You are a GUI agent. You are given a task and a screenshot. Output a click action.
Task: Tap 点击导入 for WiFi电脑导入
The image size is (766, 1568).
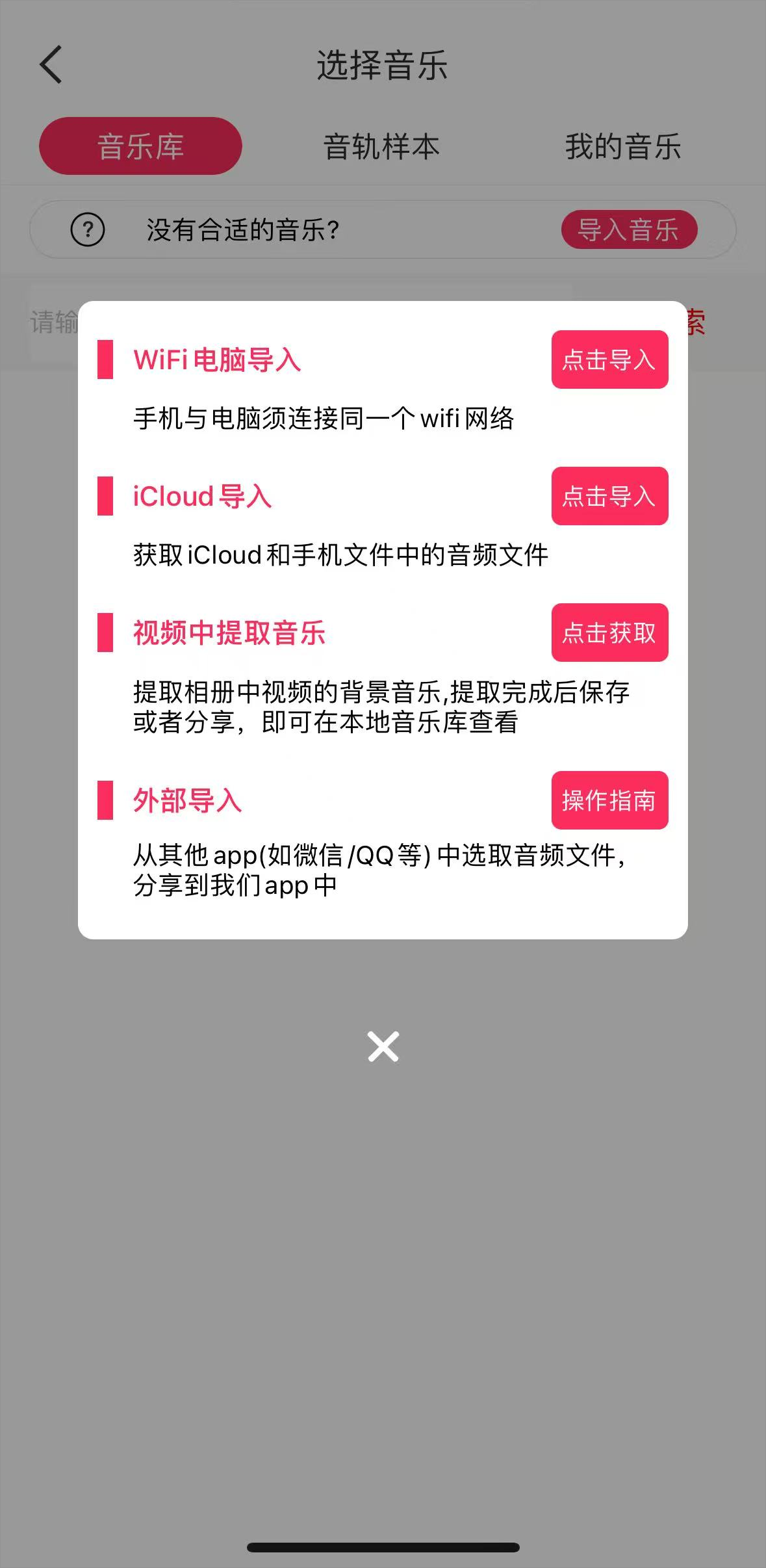click(609, 359)
